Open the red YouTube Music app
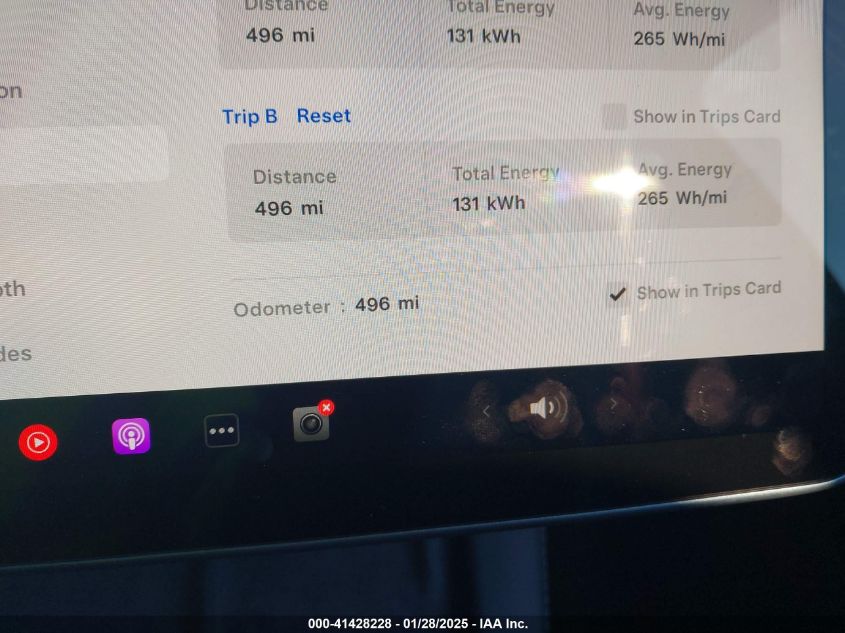Screen dimensions: 845x633 [x=38, y=441]
